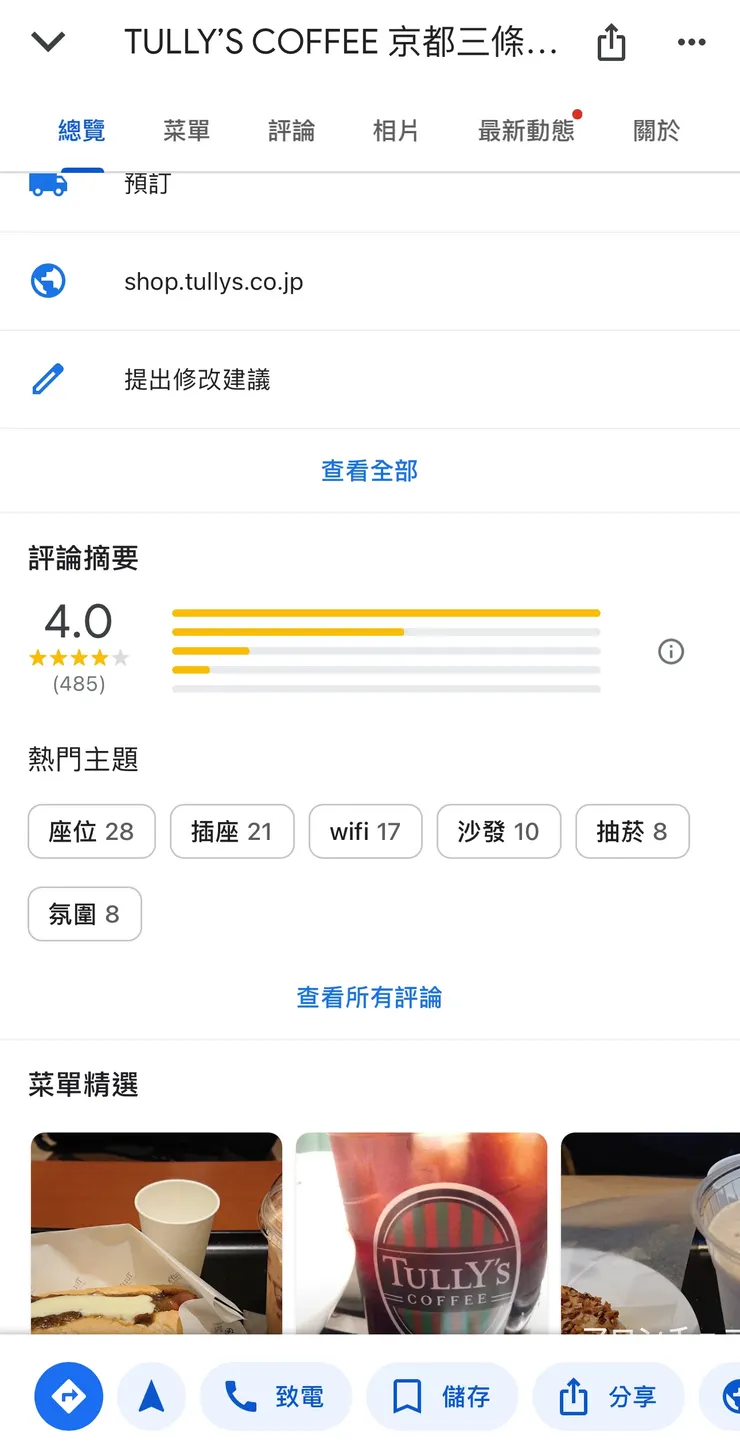This screenshot has height=1451, width=740.
Task: Collapse the place sheet with the down chevron
Action: (47, 42)
